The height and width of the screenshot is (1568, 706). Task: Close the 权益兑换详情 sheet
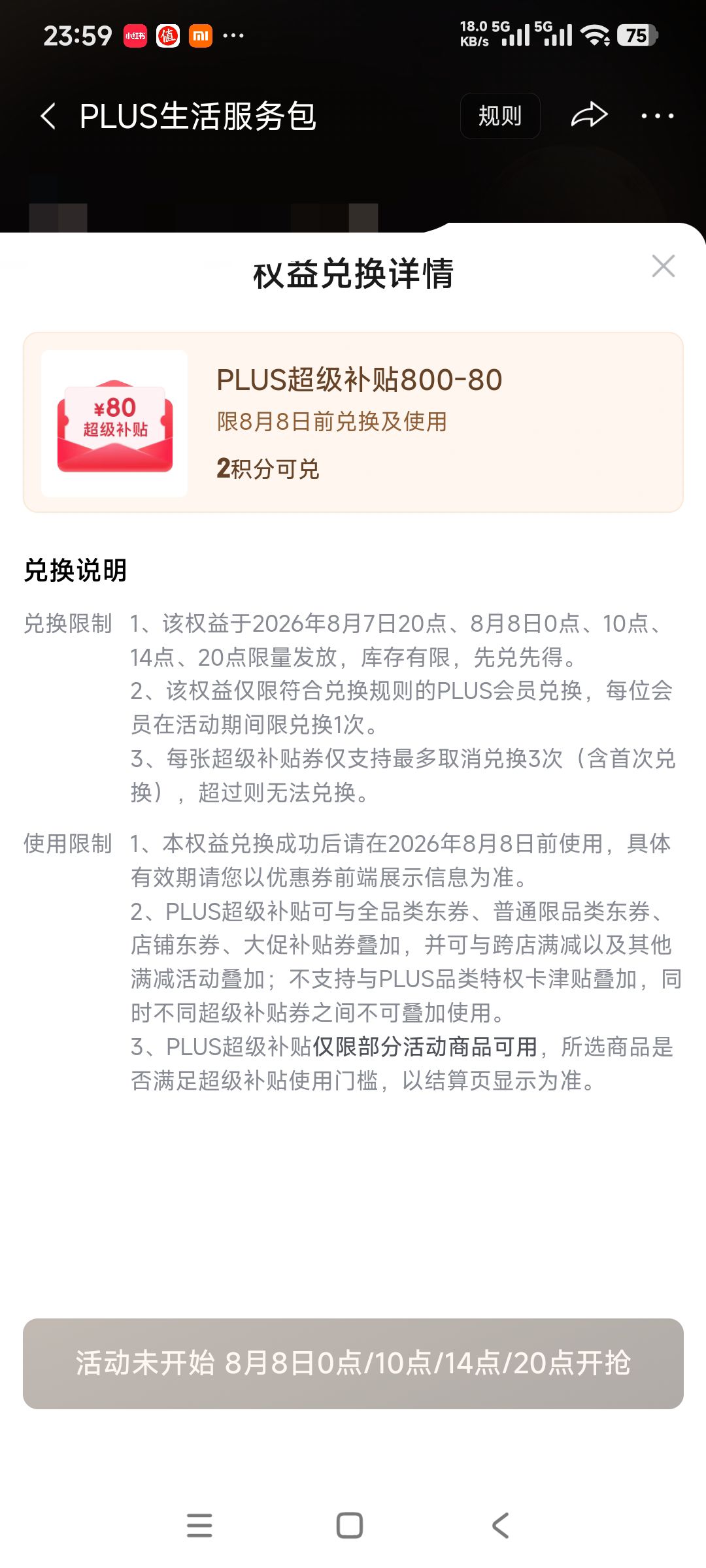pos(663,266)
